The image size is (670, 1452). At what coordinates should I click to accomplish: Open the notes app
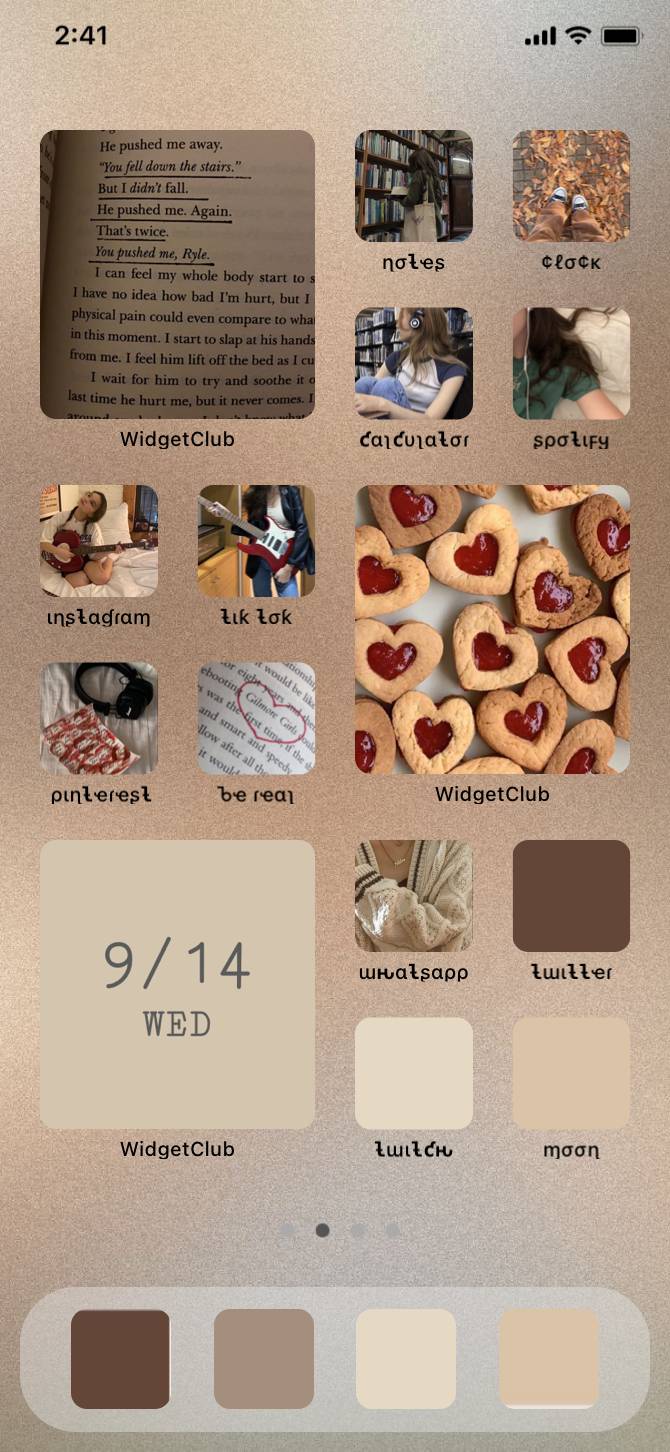point(413,186)
